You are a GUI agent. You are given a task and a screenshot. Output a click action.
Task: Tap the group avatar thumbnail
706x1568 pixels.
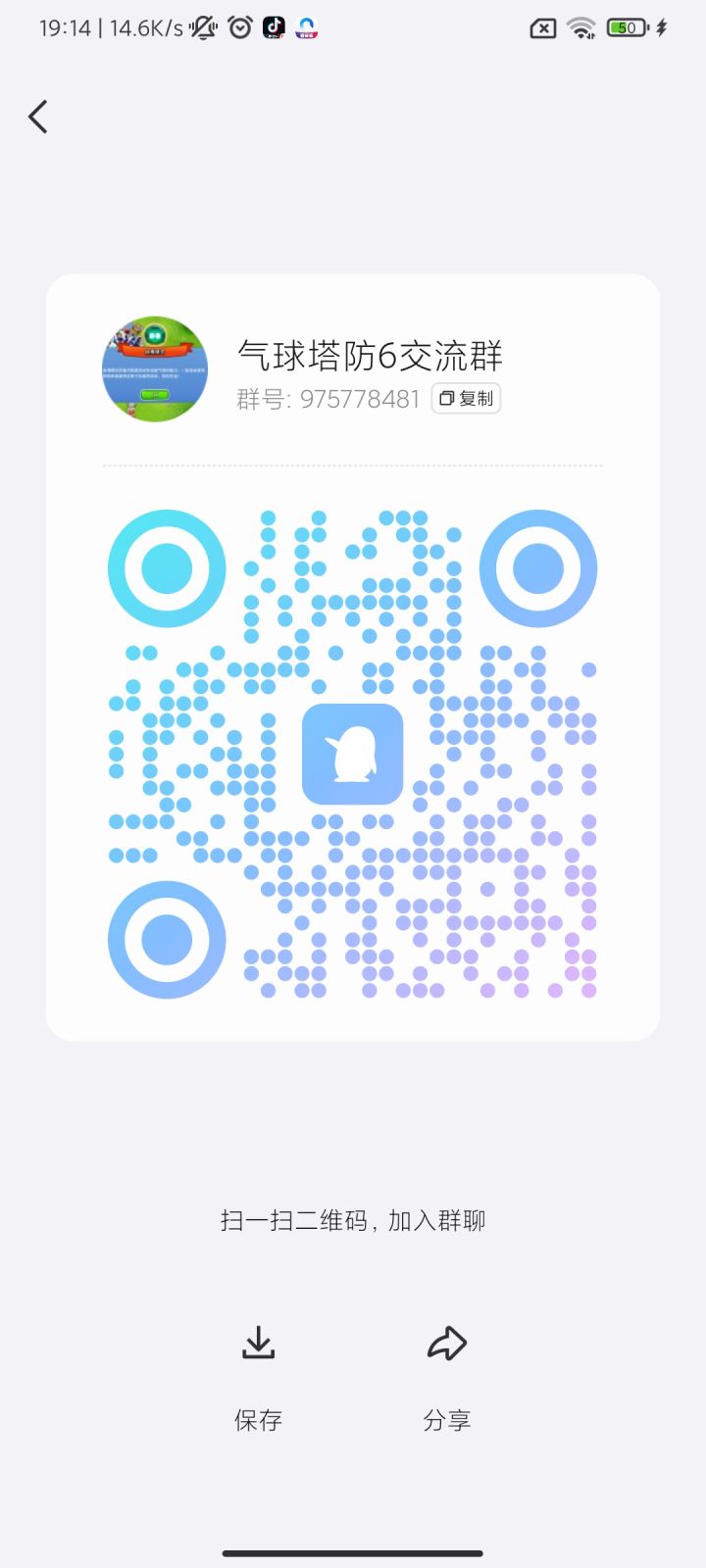pos(154,369)
